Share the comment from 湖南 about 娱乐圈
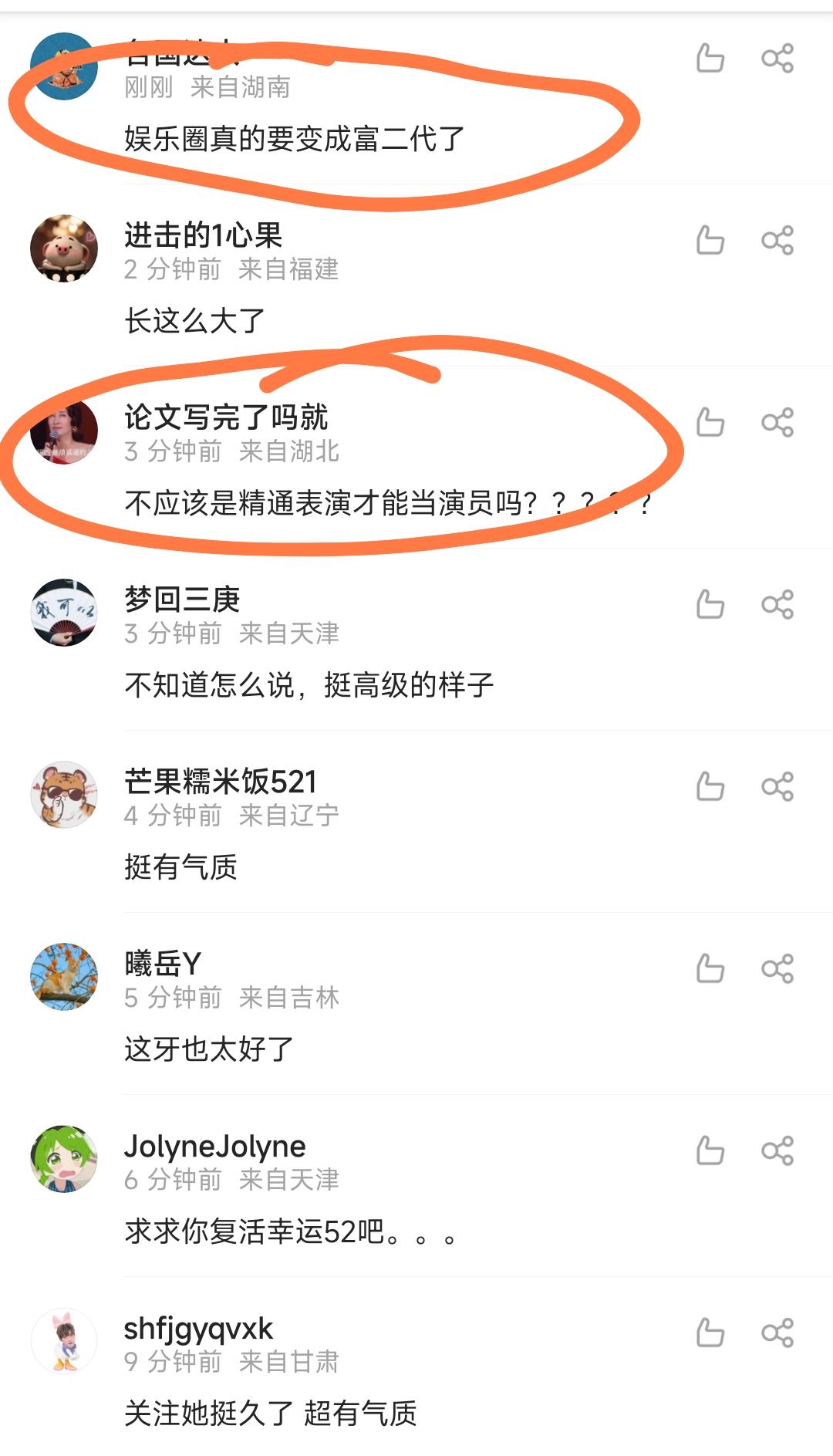833x1456 pixels. coord(777,58)
